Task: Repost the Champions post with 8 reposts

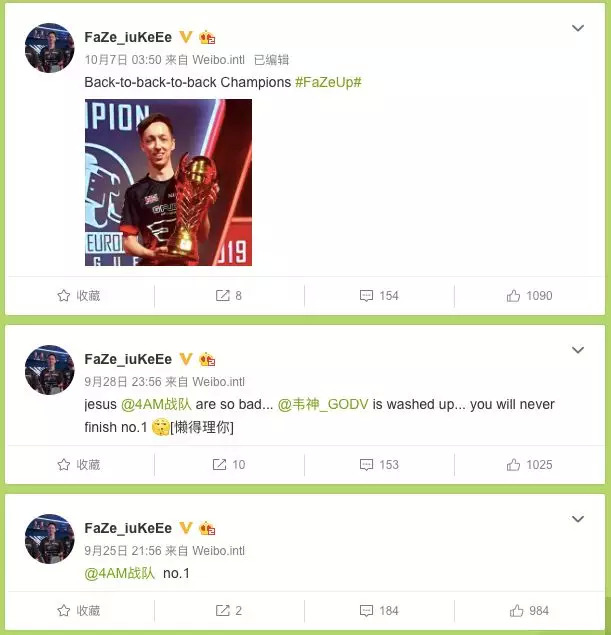Action: pyautogui.click(x=229, y=296)
